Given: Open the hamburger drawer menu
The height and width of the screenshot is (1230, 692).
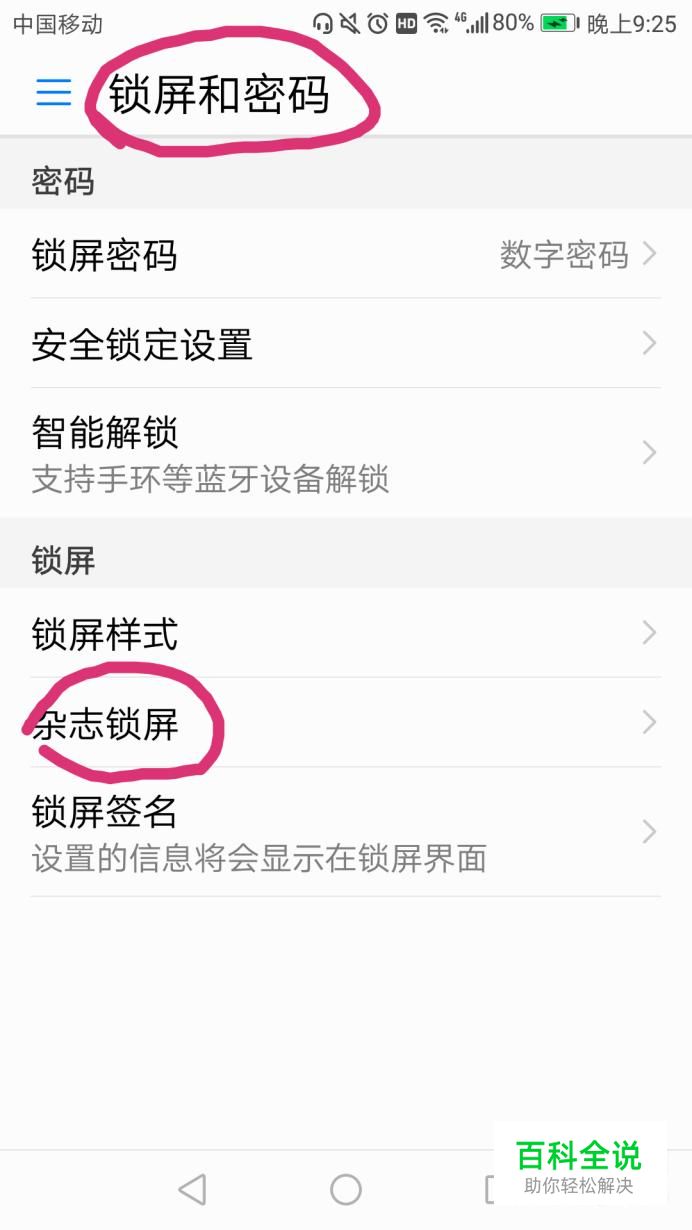Looking at the screenshot, I should tap(53, 92).
